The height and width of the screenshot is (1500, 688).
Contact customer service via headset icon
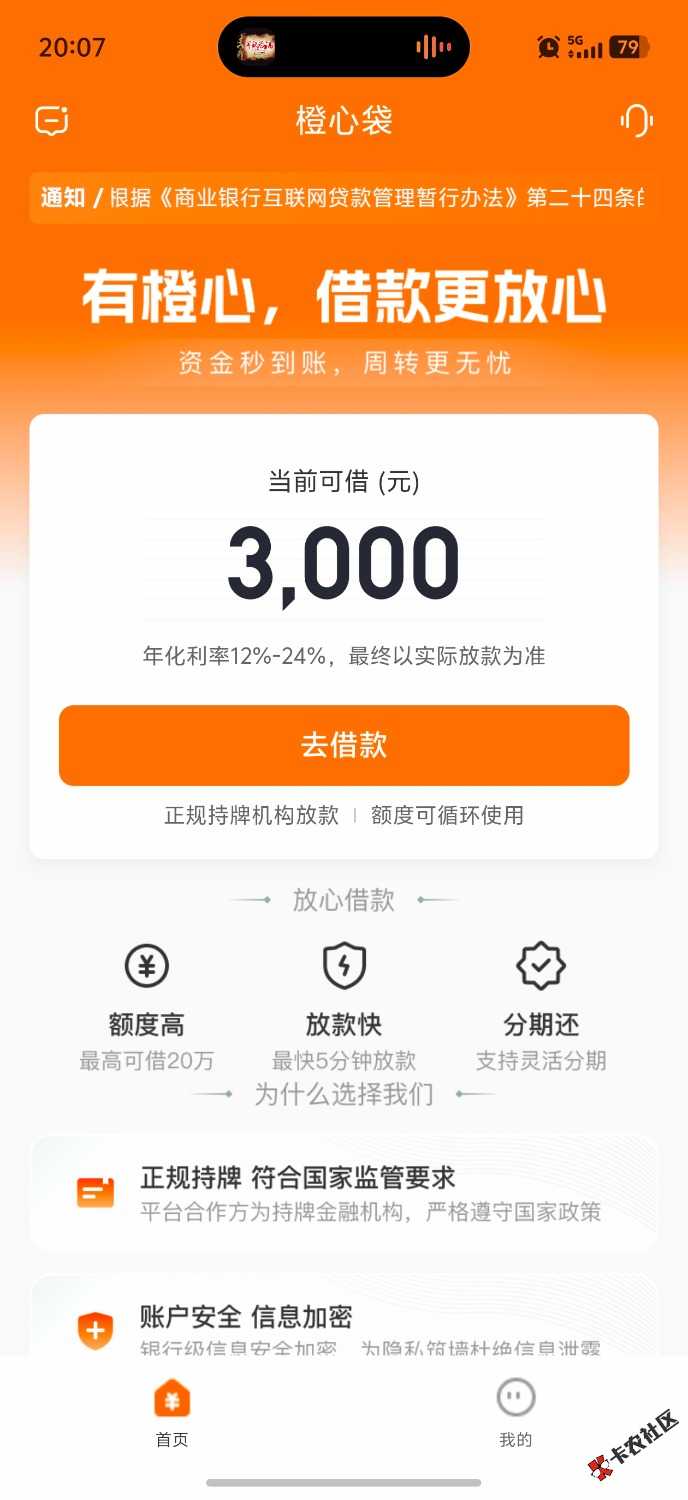(636, 121)
